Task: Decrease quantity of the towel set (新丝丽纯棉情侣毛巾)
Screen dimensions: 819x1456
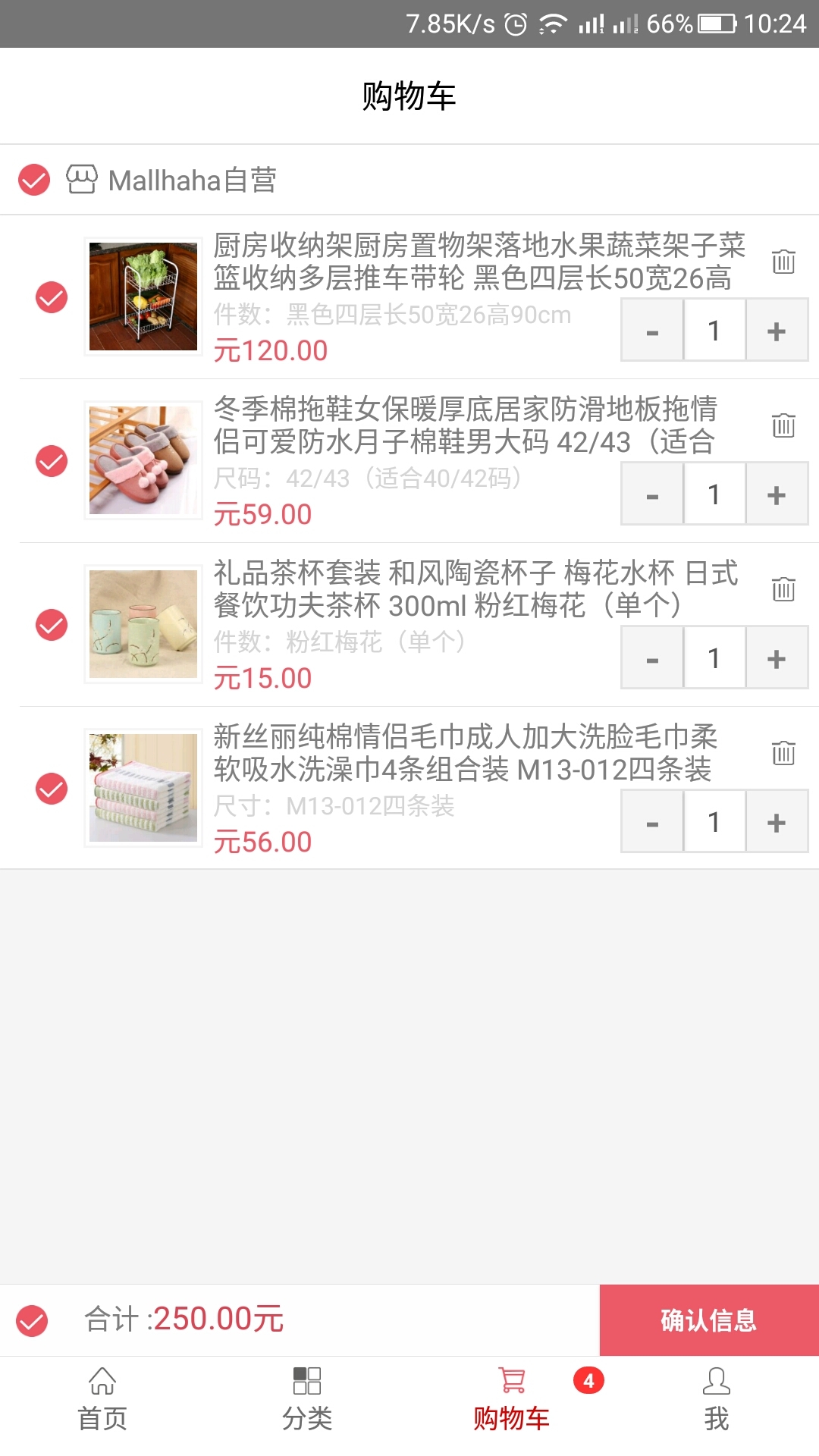Action: [652, 822]
